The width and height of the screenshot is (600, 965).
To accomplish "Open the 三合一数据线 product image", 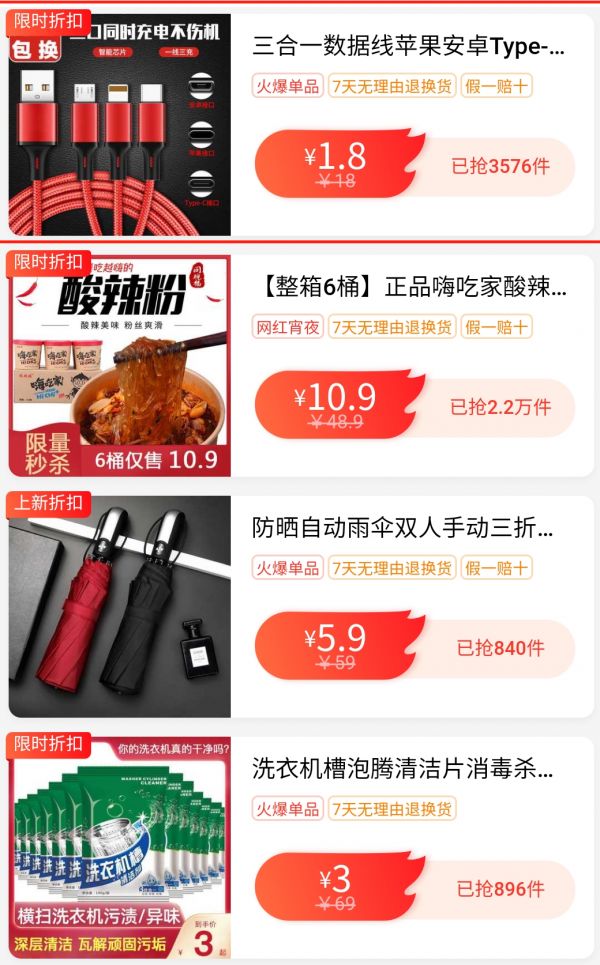I will point(120,122).
